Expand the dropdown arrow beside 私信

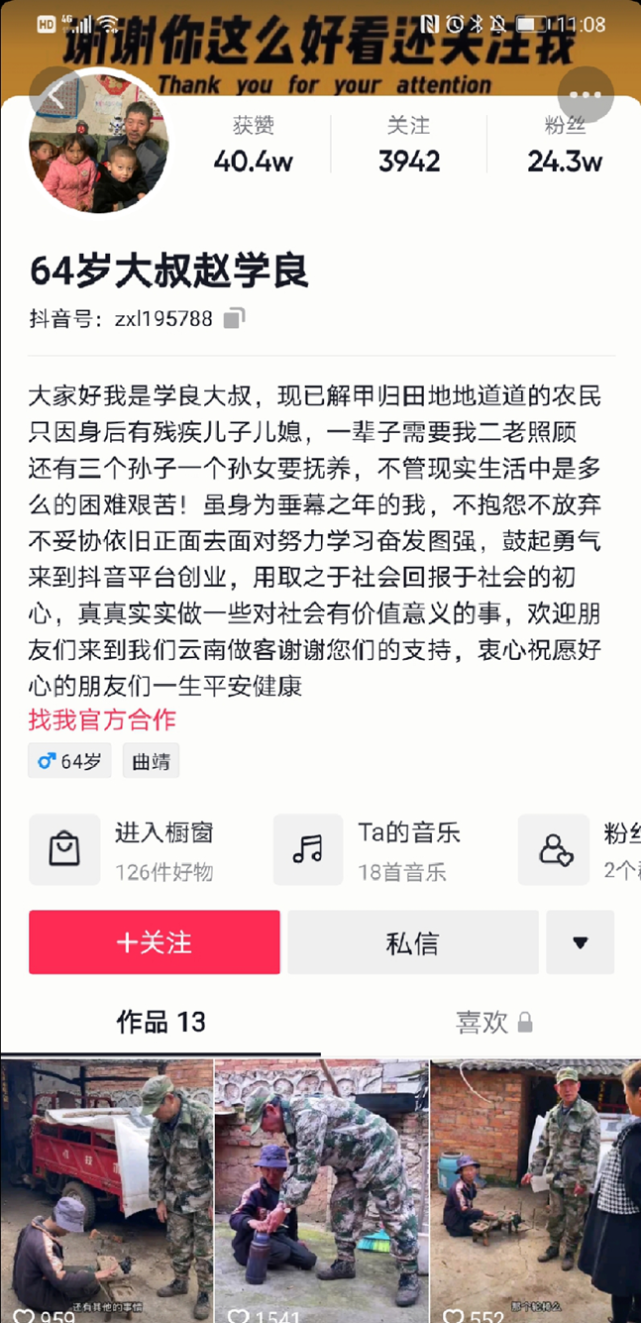pyautogui.click(x=580, y=942)
